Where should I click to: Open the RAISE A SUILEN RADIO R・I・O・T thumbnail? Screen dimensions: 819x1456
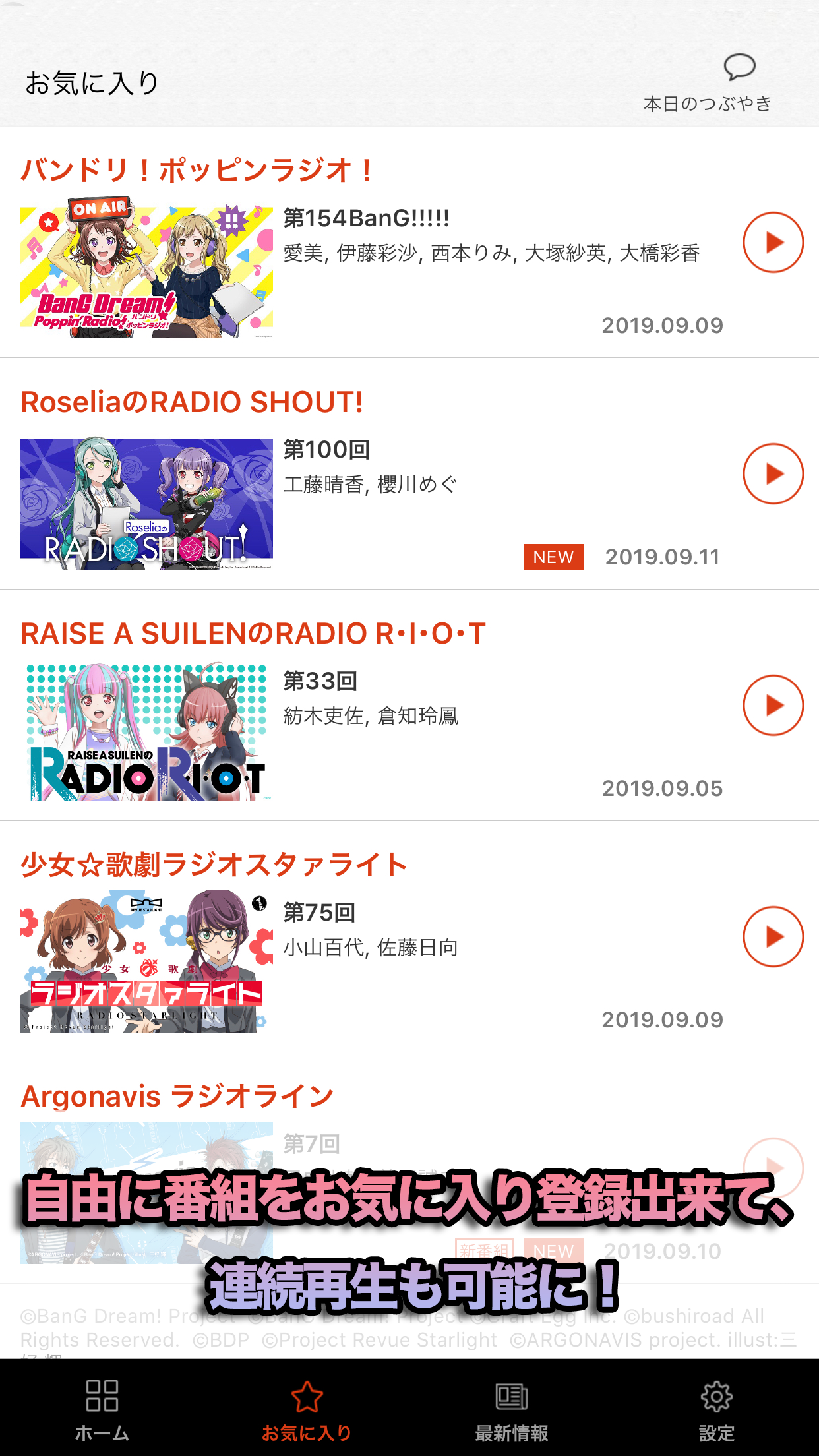coord(146,733)
